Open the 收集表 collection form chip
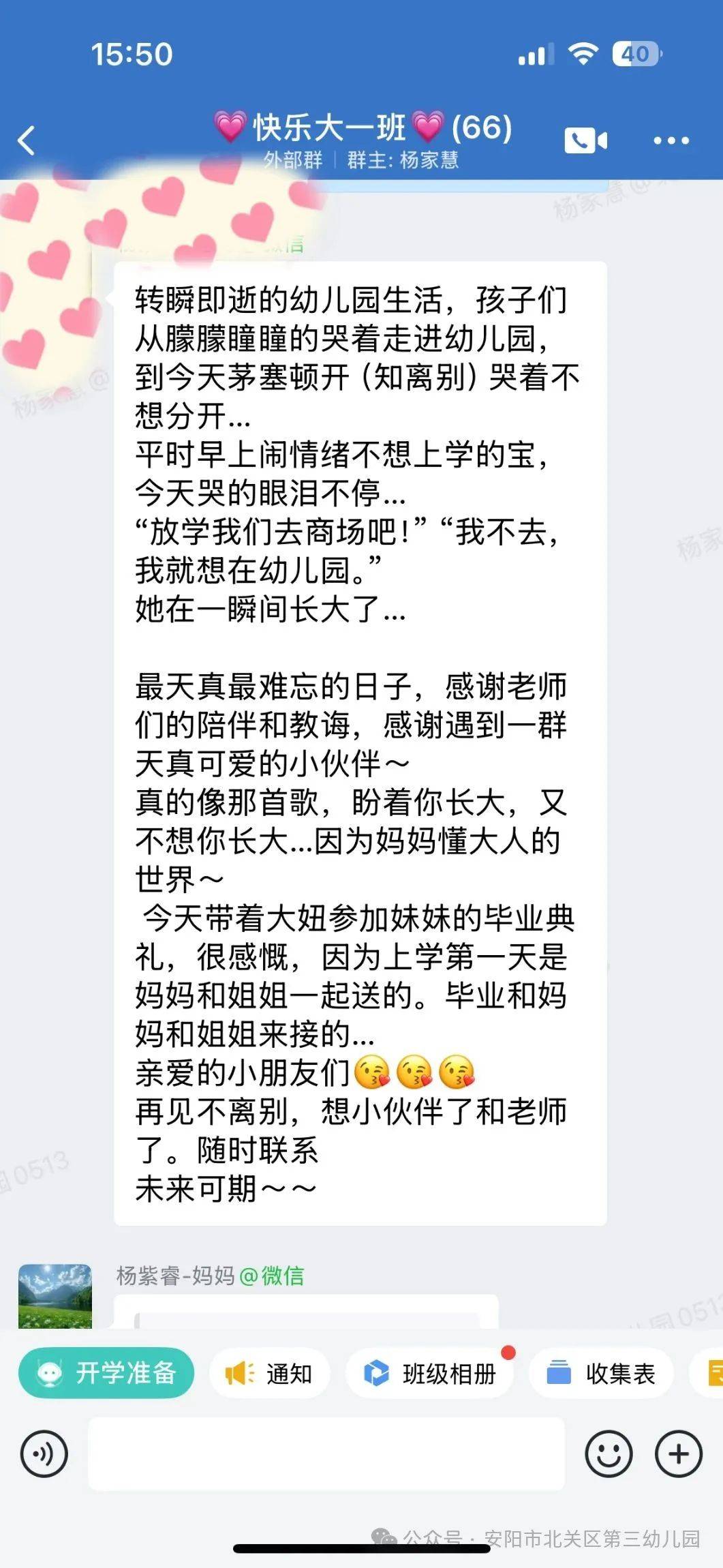The height and width of the screenshot is (1568, 723). [x=602, y=1373]
